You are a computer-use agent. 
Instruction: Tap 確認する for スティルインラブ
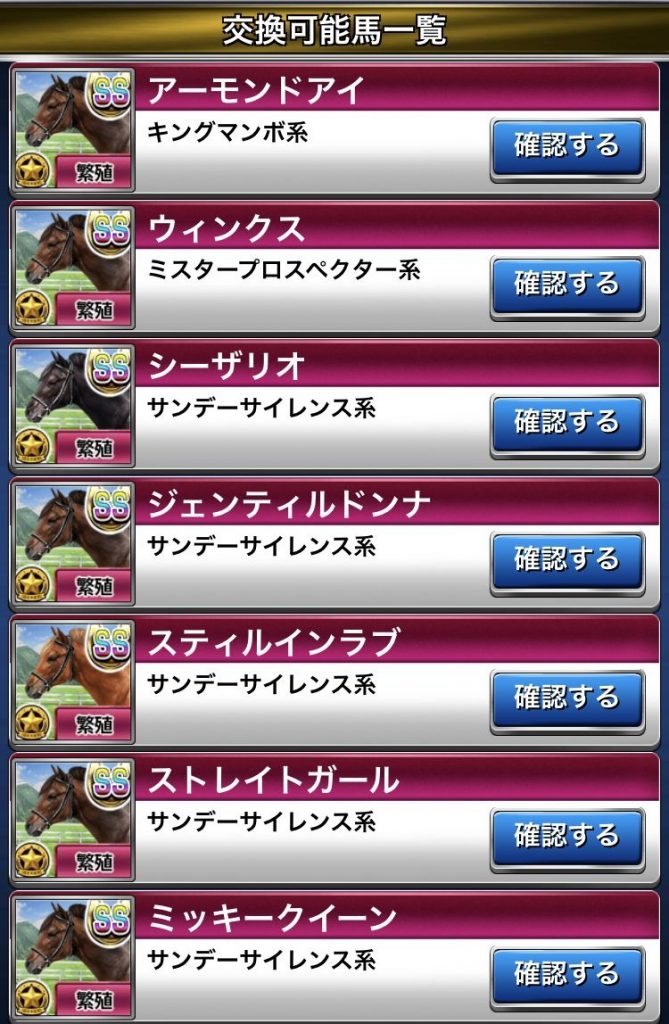click(567, 699)
